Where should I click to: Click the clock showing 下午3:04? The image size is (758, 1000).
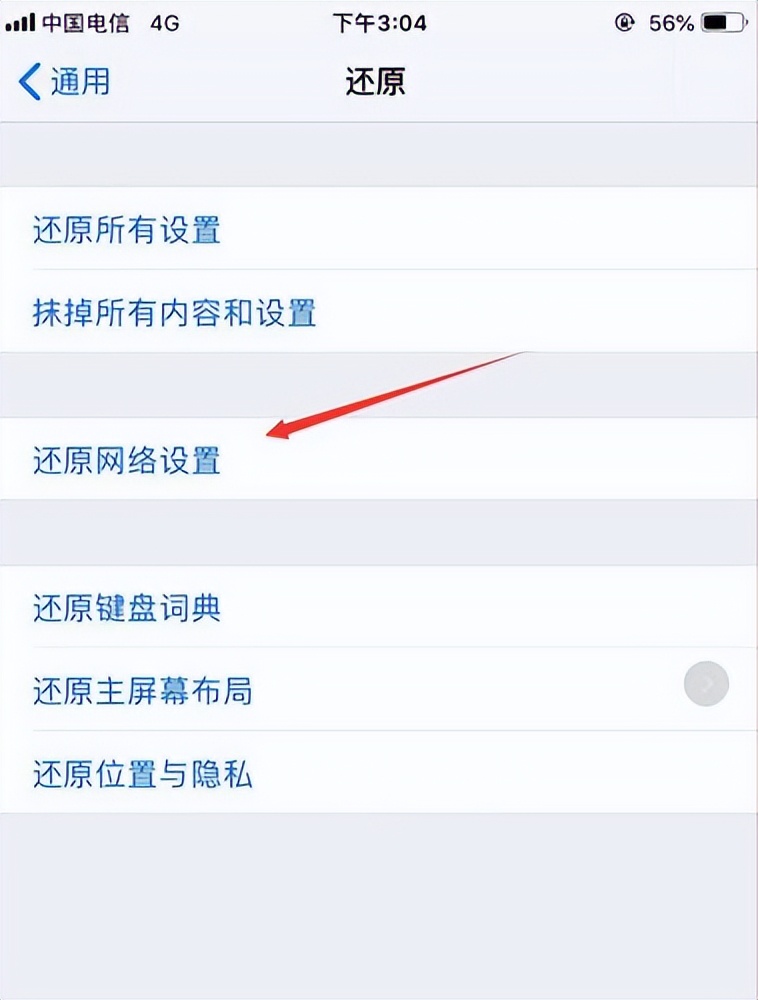tap(380, 22)
